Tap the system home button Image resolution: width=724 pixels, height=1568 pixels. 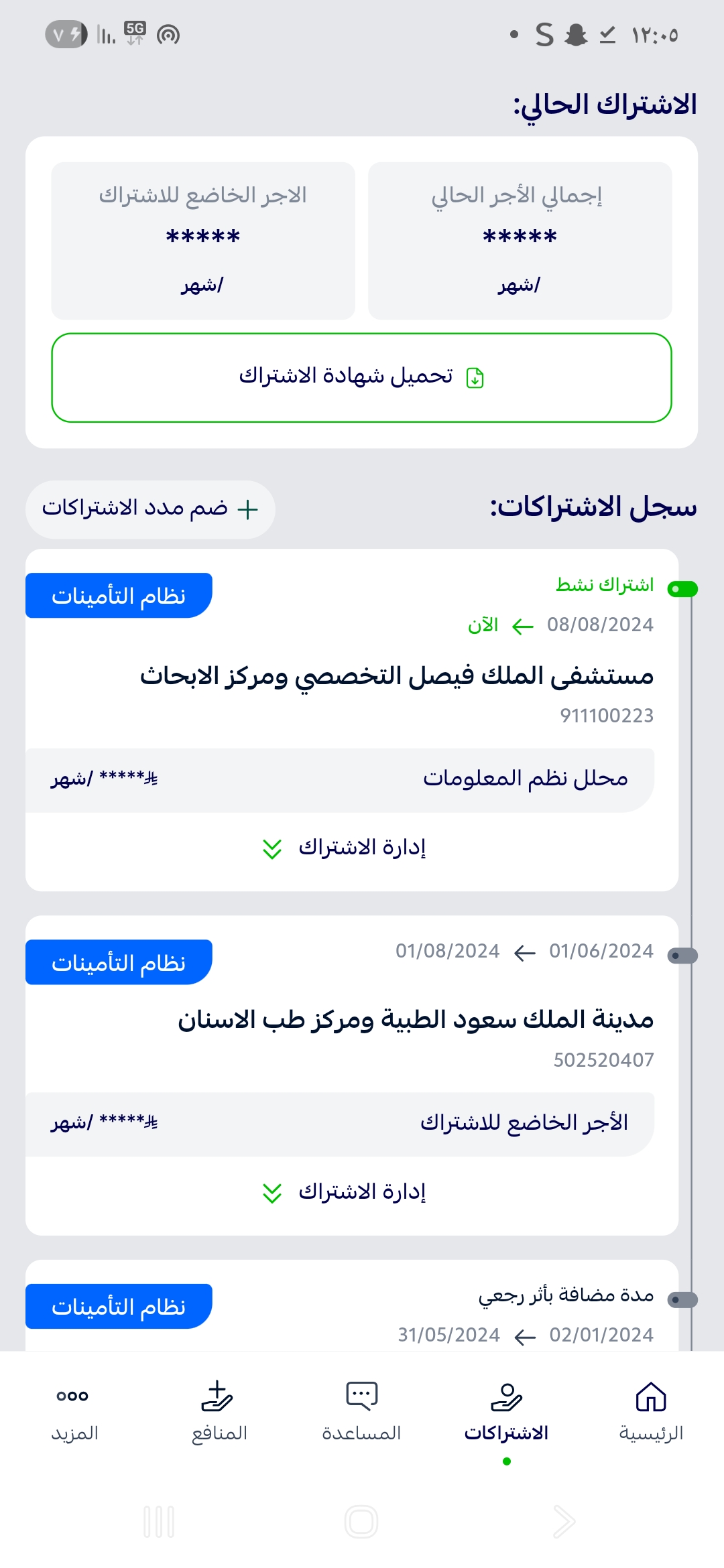(361, 1522)
